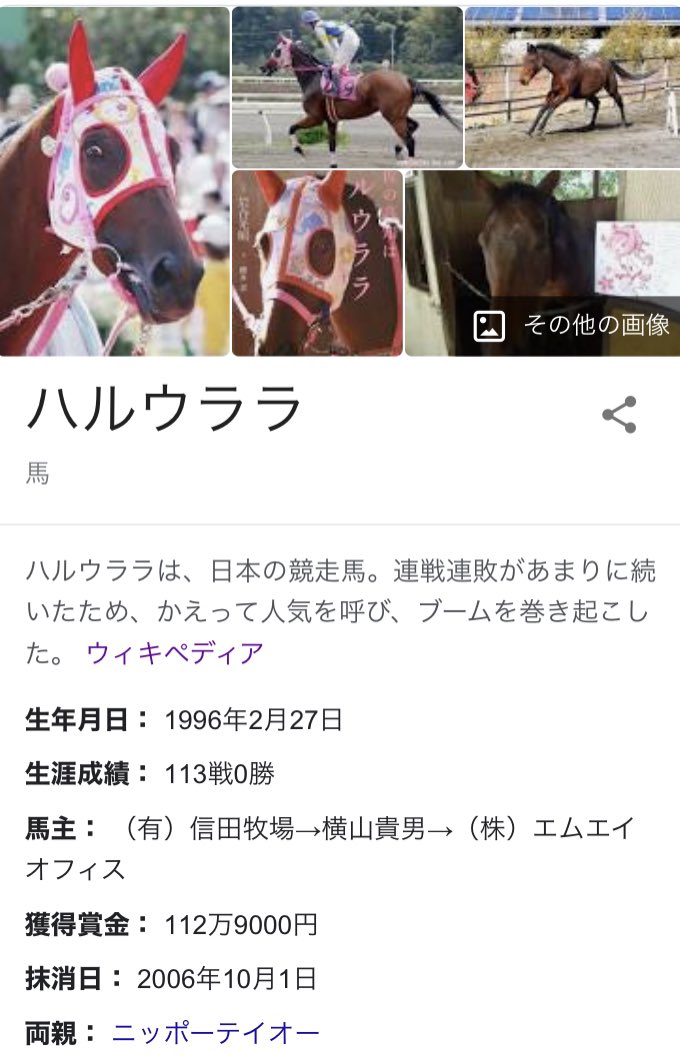This screenshot has height=1058, width=680.
Task: Share the ハルウララ knowledge panel
Action: [619, 415]
